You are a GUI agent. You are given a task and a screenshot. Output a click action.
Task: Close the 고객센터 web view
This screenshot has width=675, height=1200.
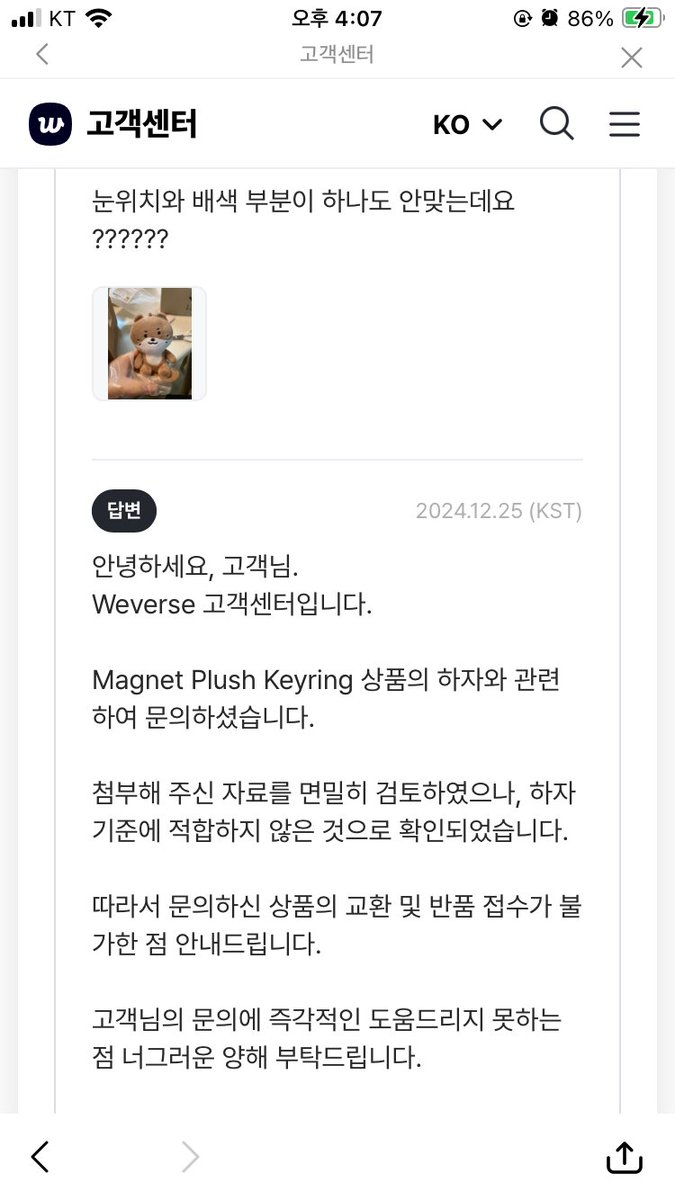click(x=631, y=57)
